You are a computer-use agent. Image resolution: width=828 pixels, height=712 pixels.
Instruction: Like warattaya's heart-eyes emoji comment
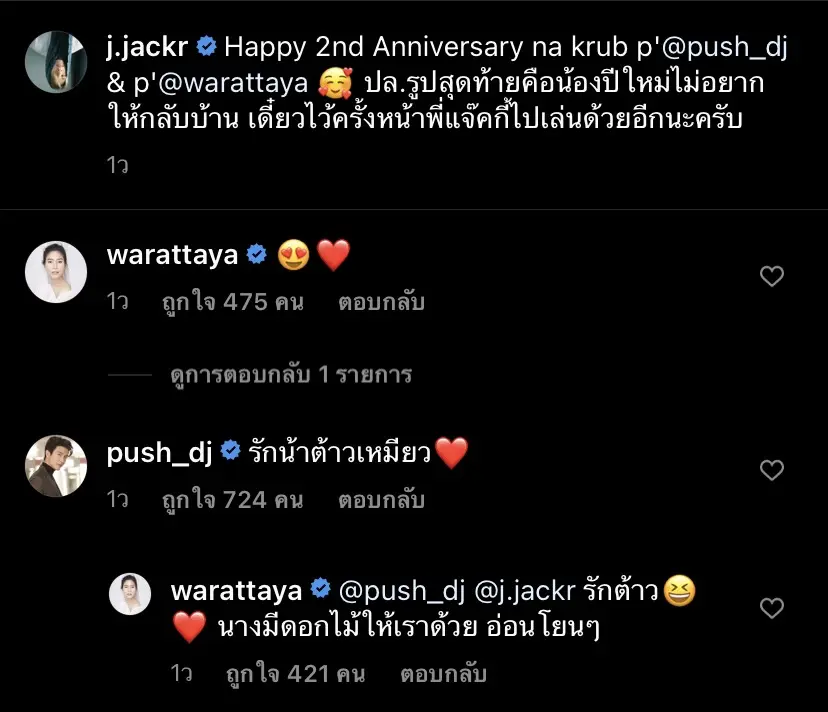coord(772,276)
